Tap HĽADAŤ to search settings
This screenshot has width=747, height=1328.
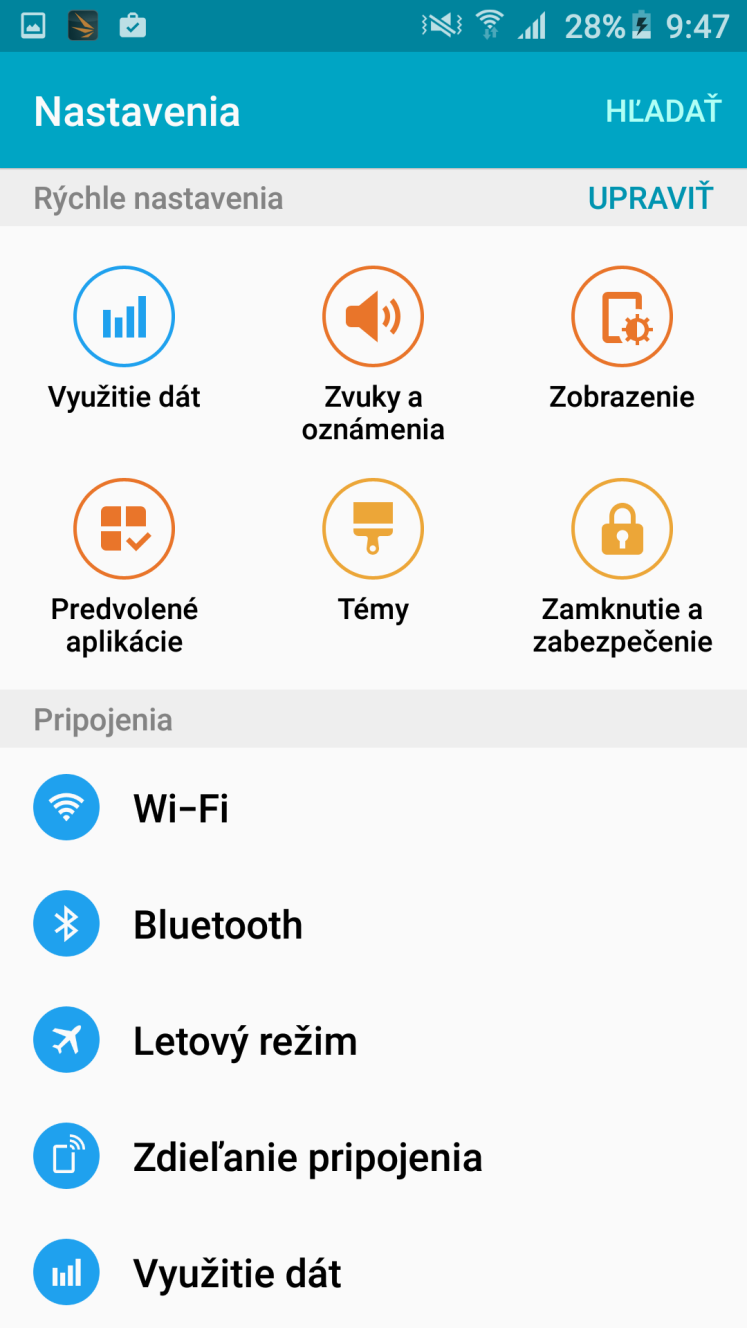pyautogui.click(x=663, y=110)
